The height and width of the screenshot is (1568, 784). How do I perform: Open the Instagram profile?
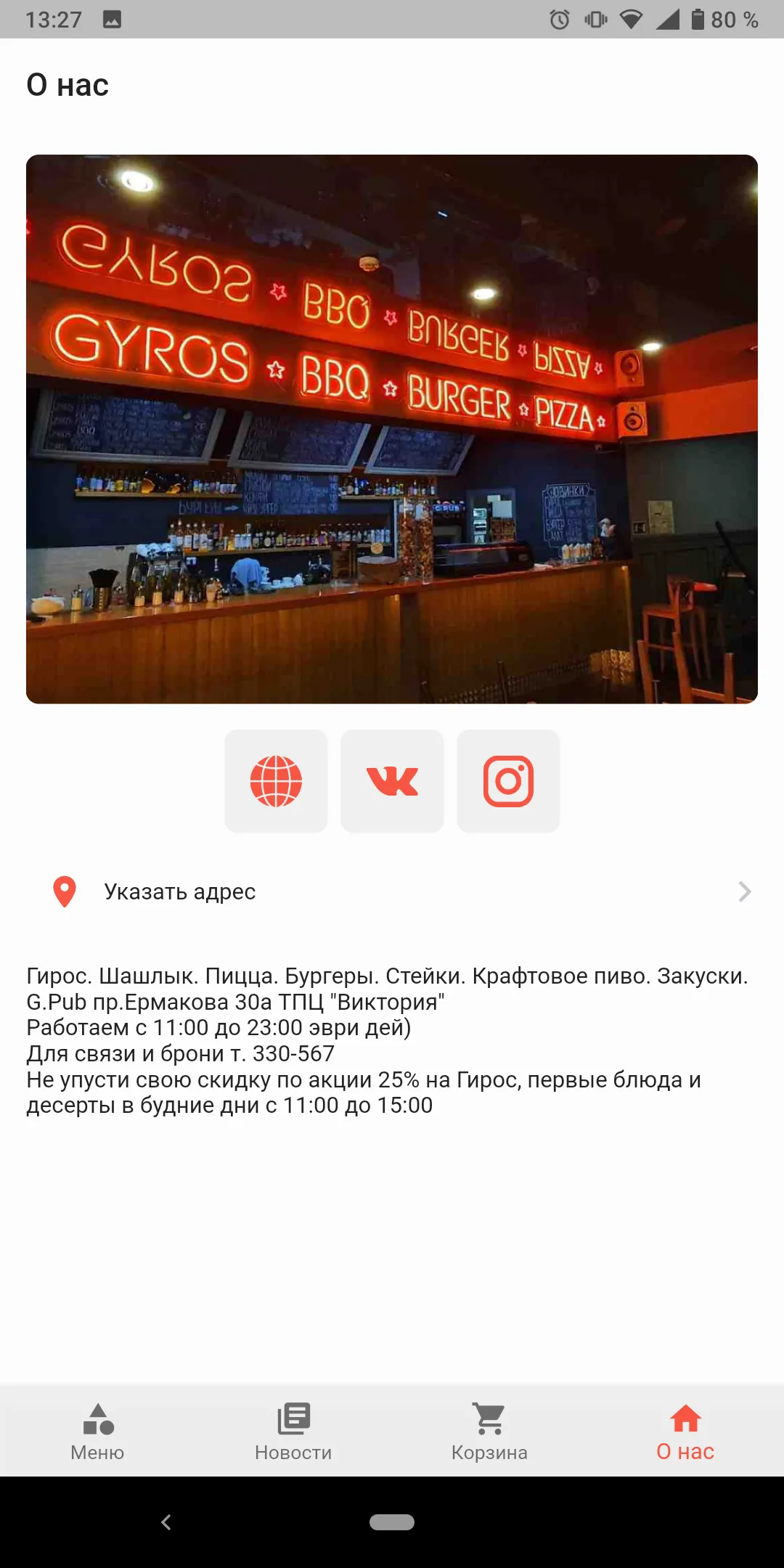508,781
